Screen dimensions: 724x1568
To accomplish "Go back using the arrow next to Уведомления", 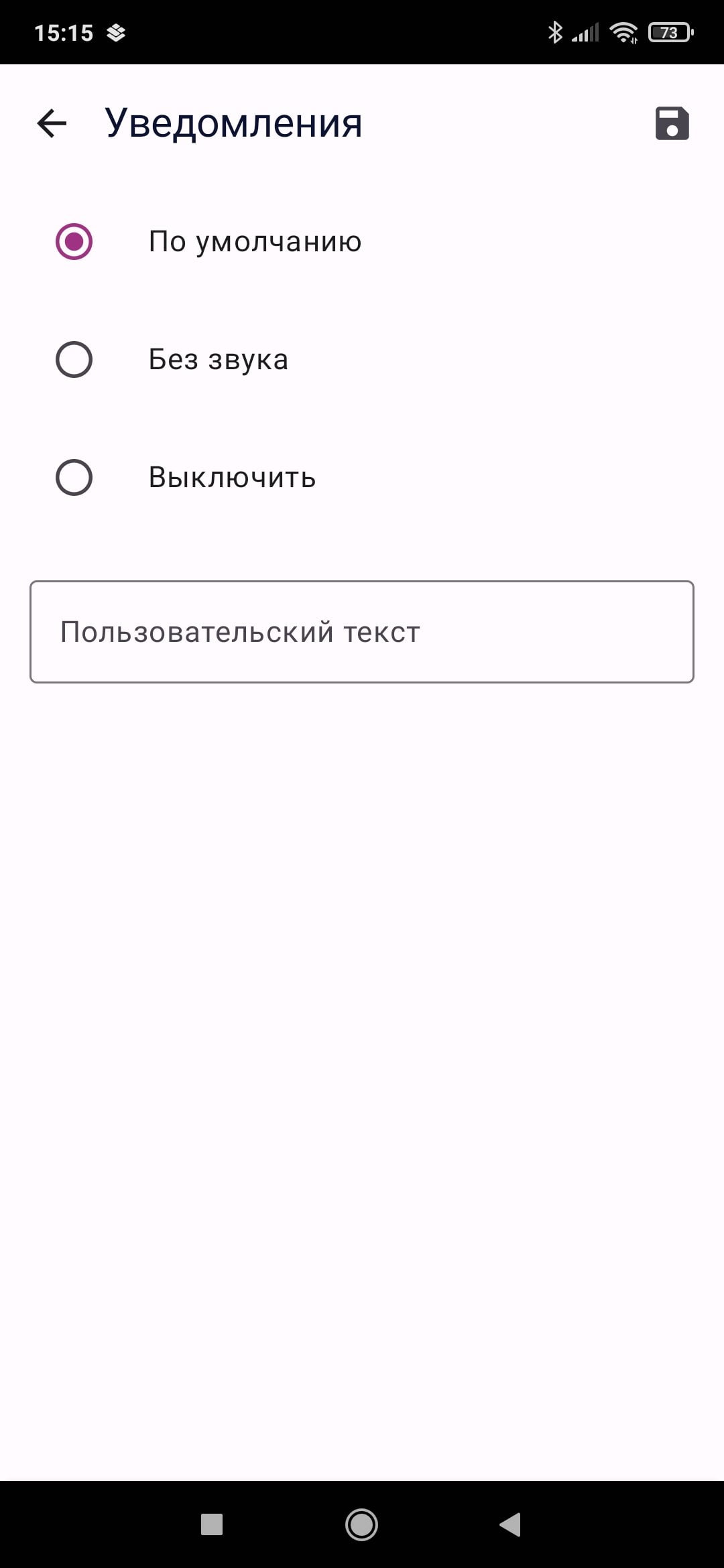I will 52,123.
